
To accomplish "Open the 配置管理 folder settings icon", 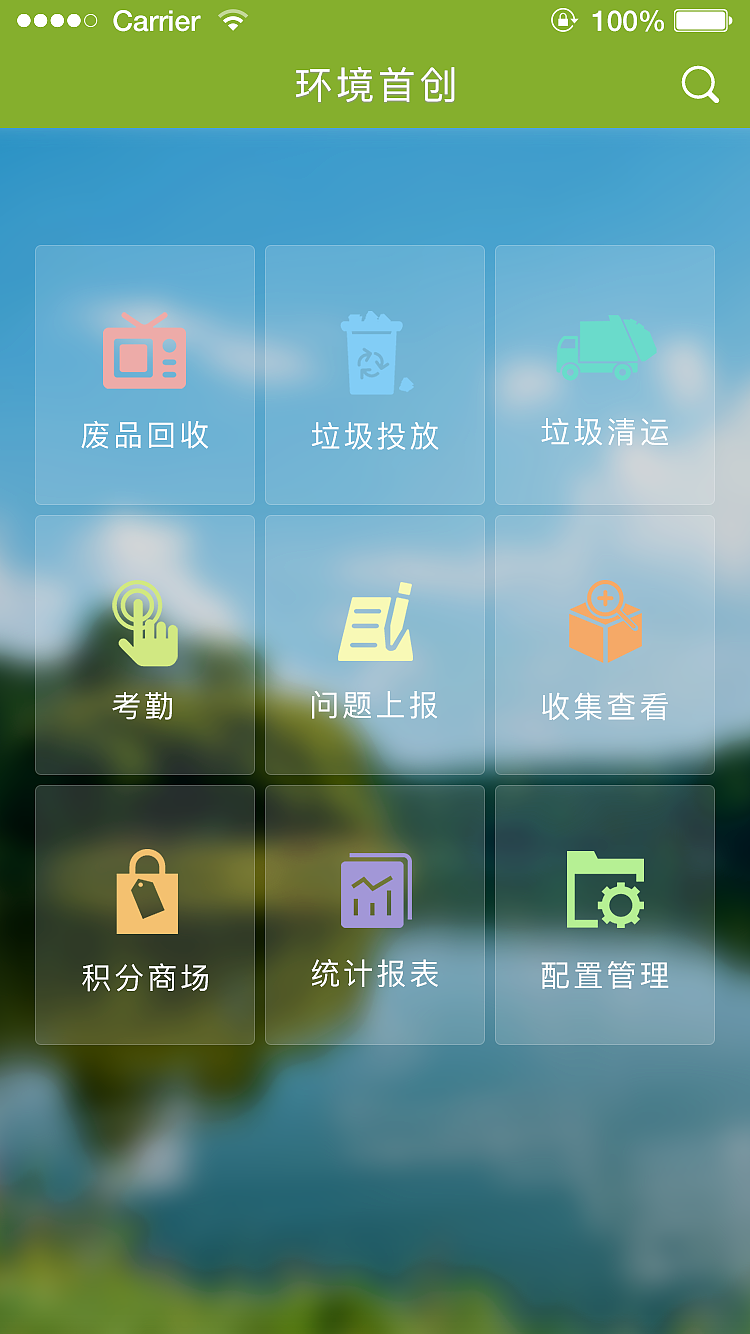I will tap(604, 889).
